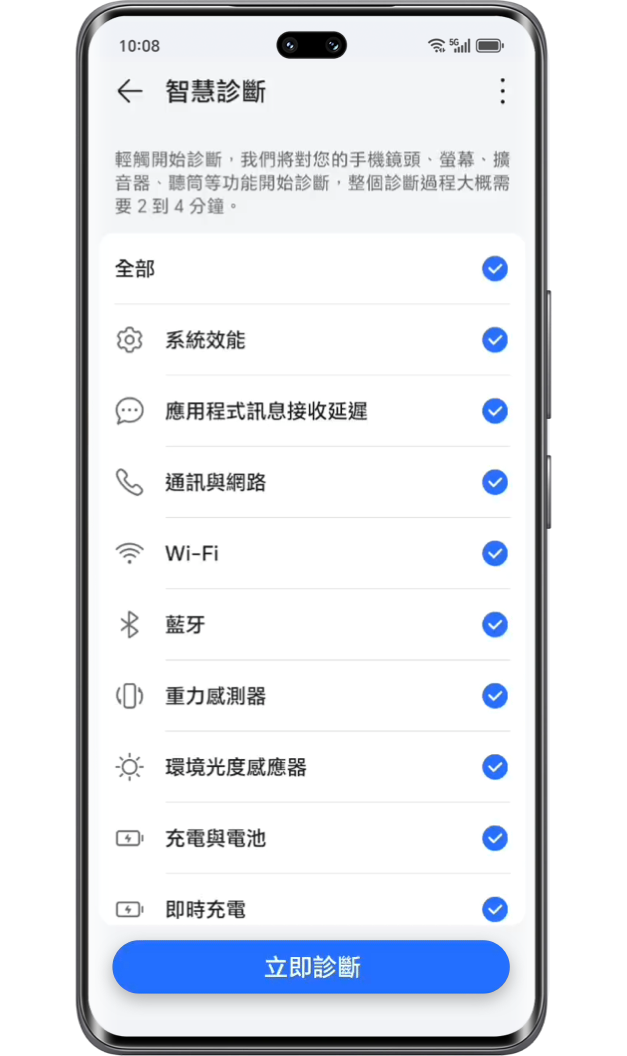Uncheck 系統效能 diagnosis
This screenshot has width=627, height=1056.
(494, 340)
